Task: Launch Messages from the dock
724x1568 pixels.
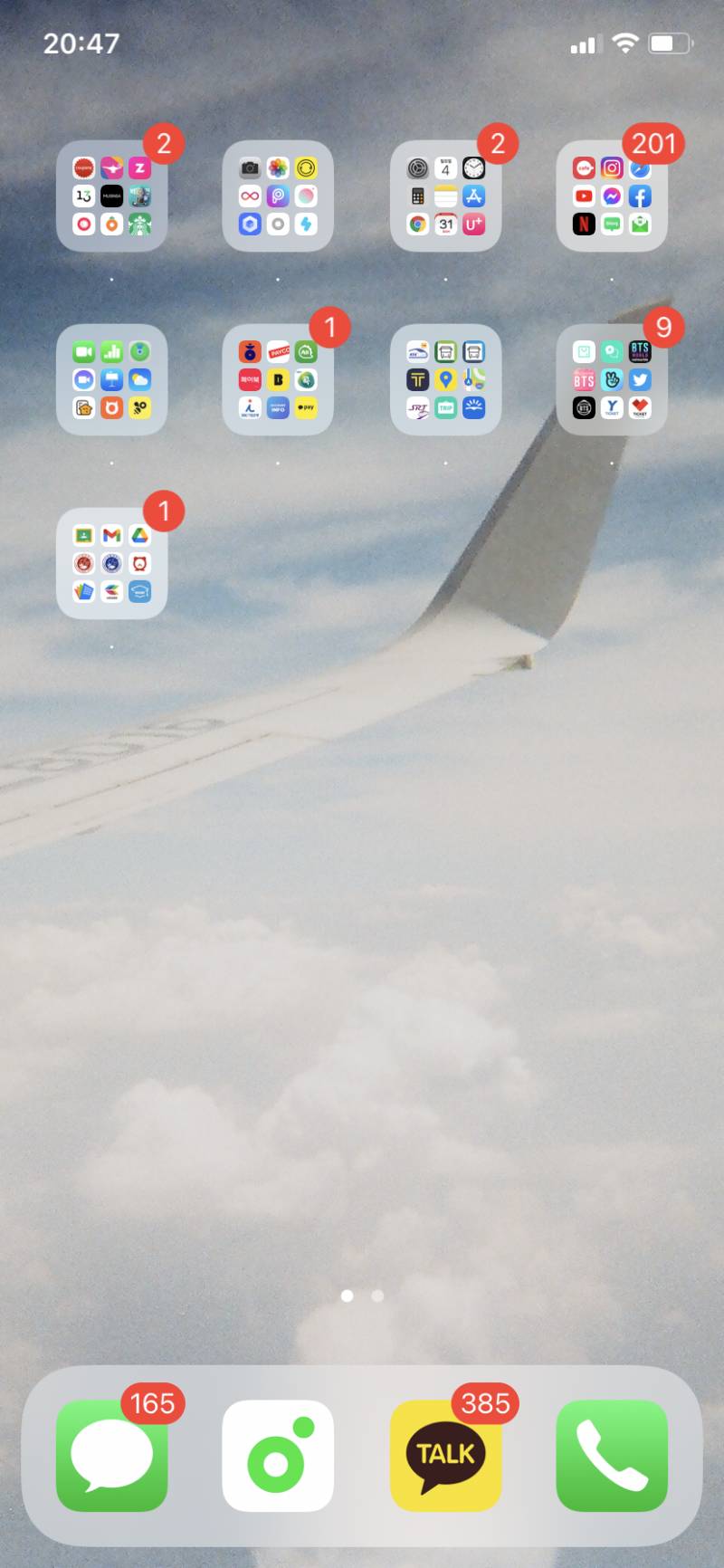Action: coord(111,1456)
